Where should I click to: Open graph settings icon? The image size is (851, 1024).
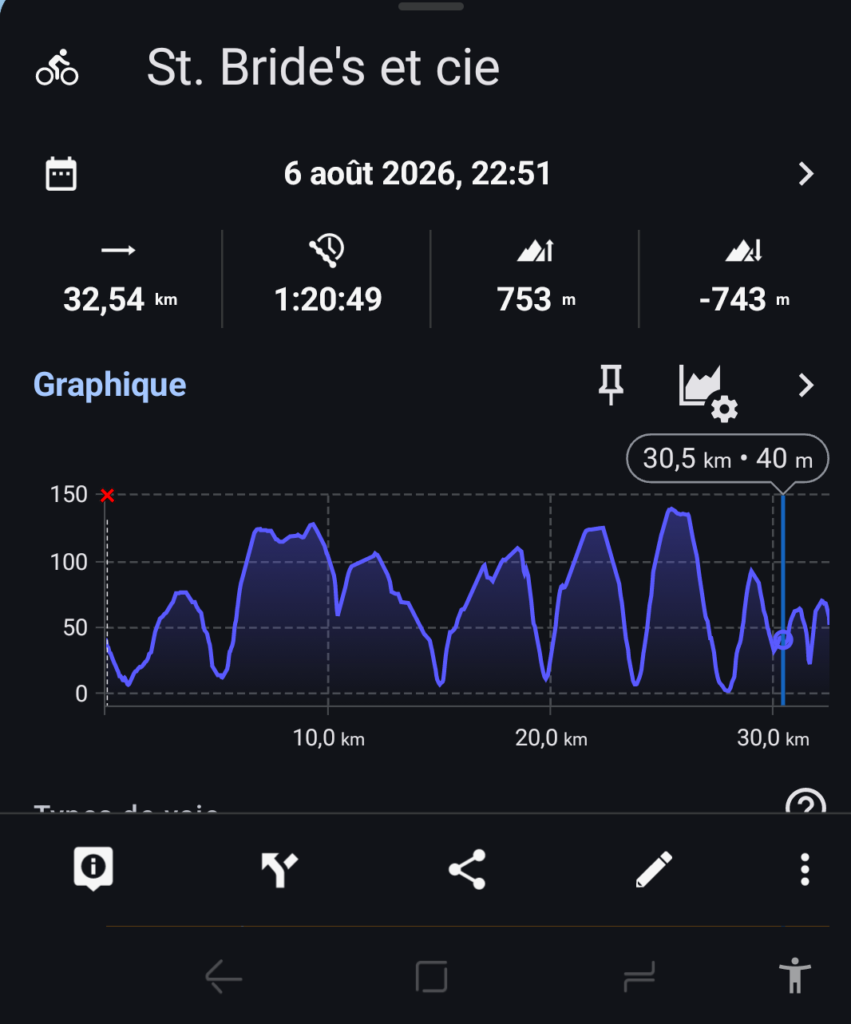click(x=708, y=393)
